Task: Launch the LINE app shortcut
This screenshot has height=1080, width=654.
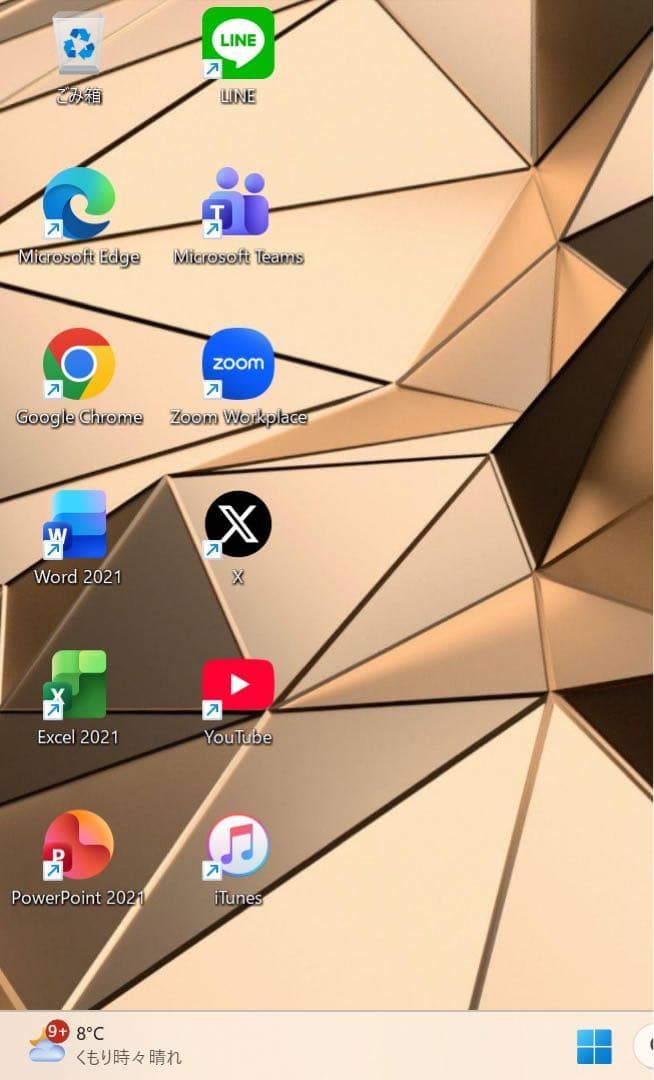Action: 238,44
